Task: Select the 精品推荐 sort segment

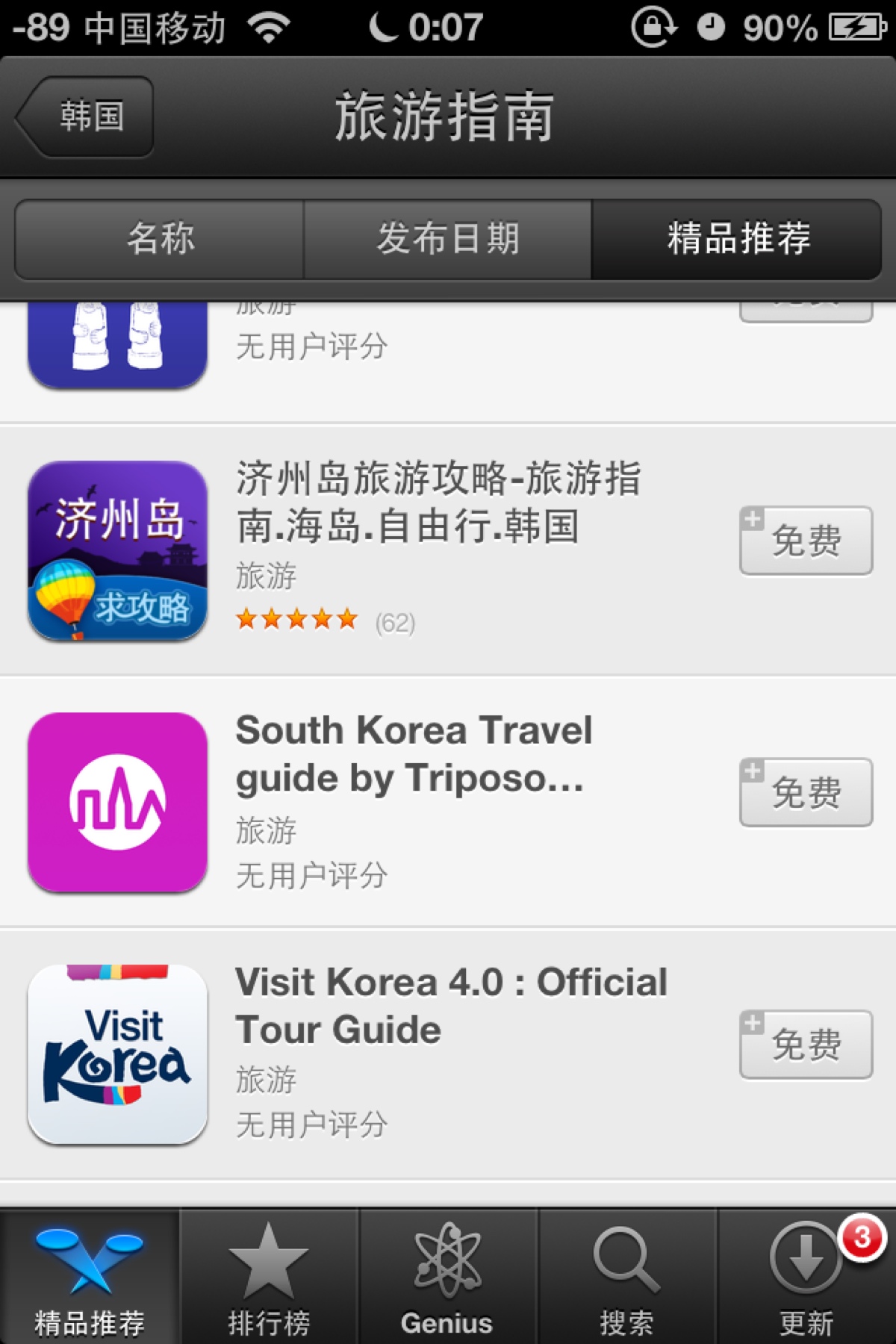Action: coord(737,239)
